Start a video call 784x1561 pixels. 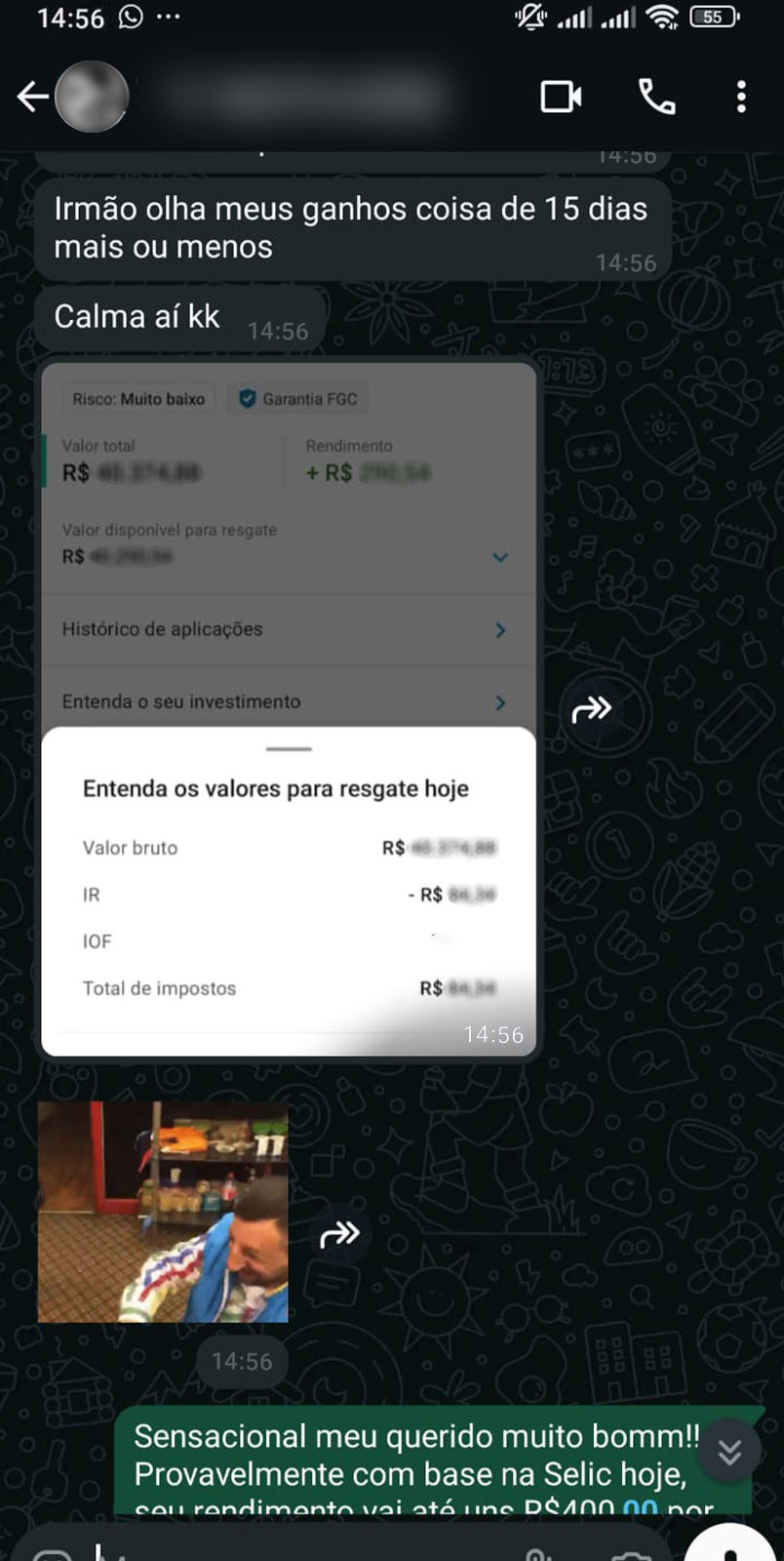click(561, 97)
